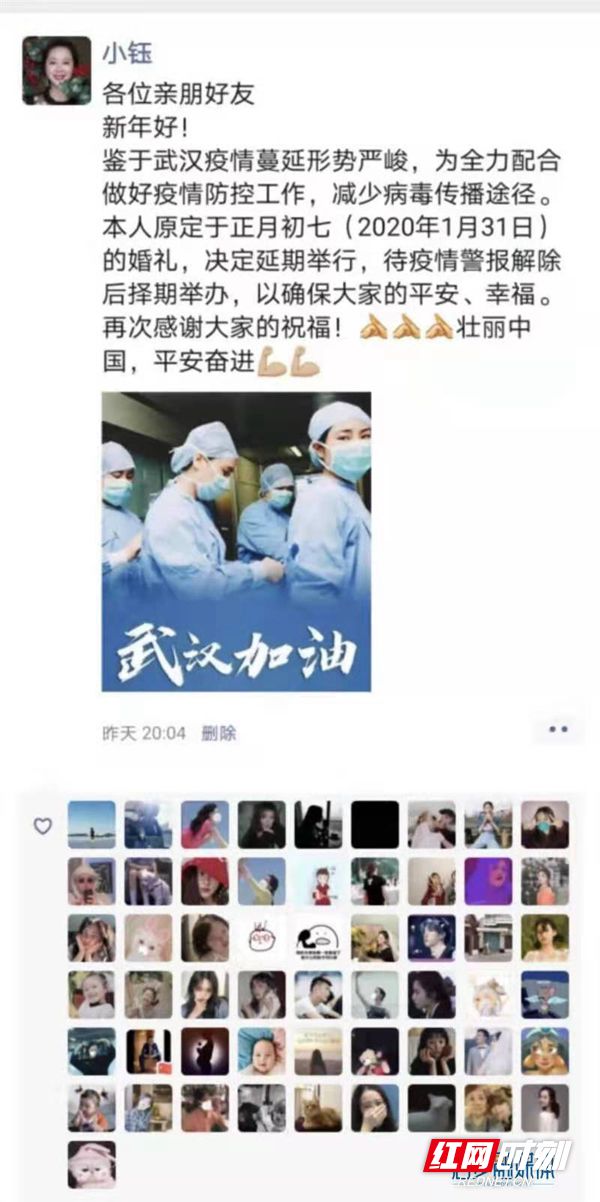View the 武汉加油 photo in full screen
The height and width of the screenshot is (1202, 600).
236,541
